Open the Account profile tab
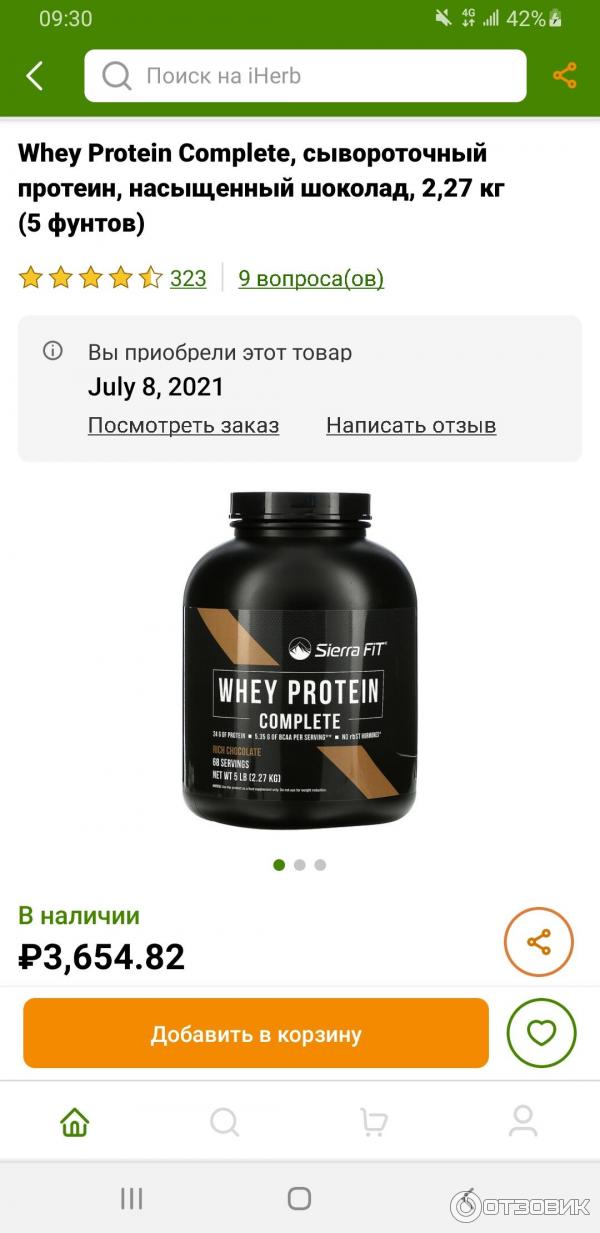 (x=523, y=1122)
